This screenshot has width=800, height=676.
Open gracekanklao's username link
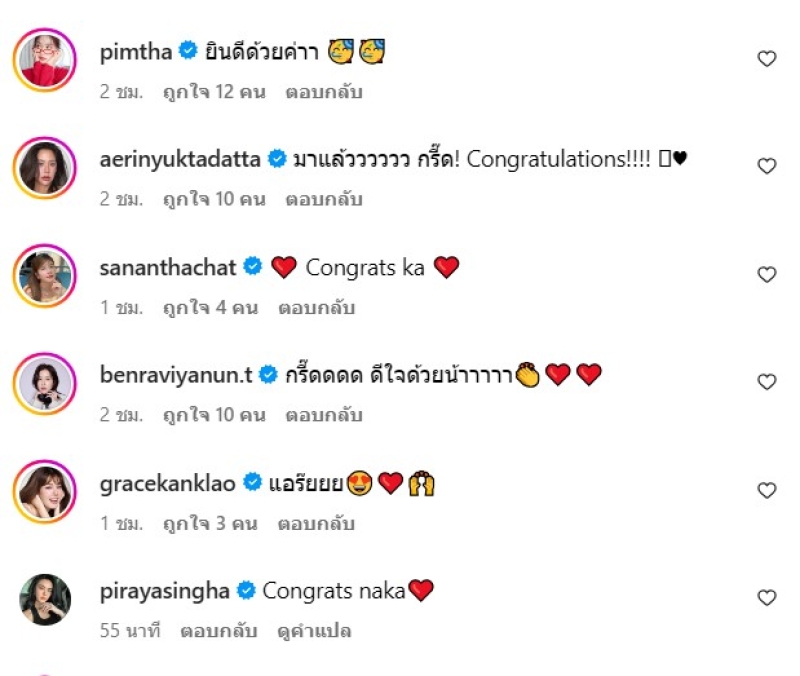(x=168, y=483)
